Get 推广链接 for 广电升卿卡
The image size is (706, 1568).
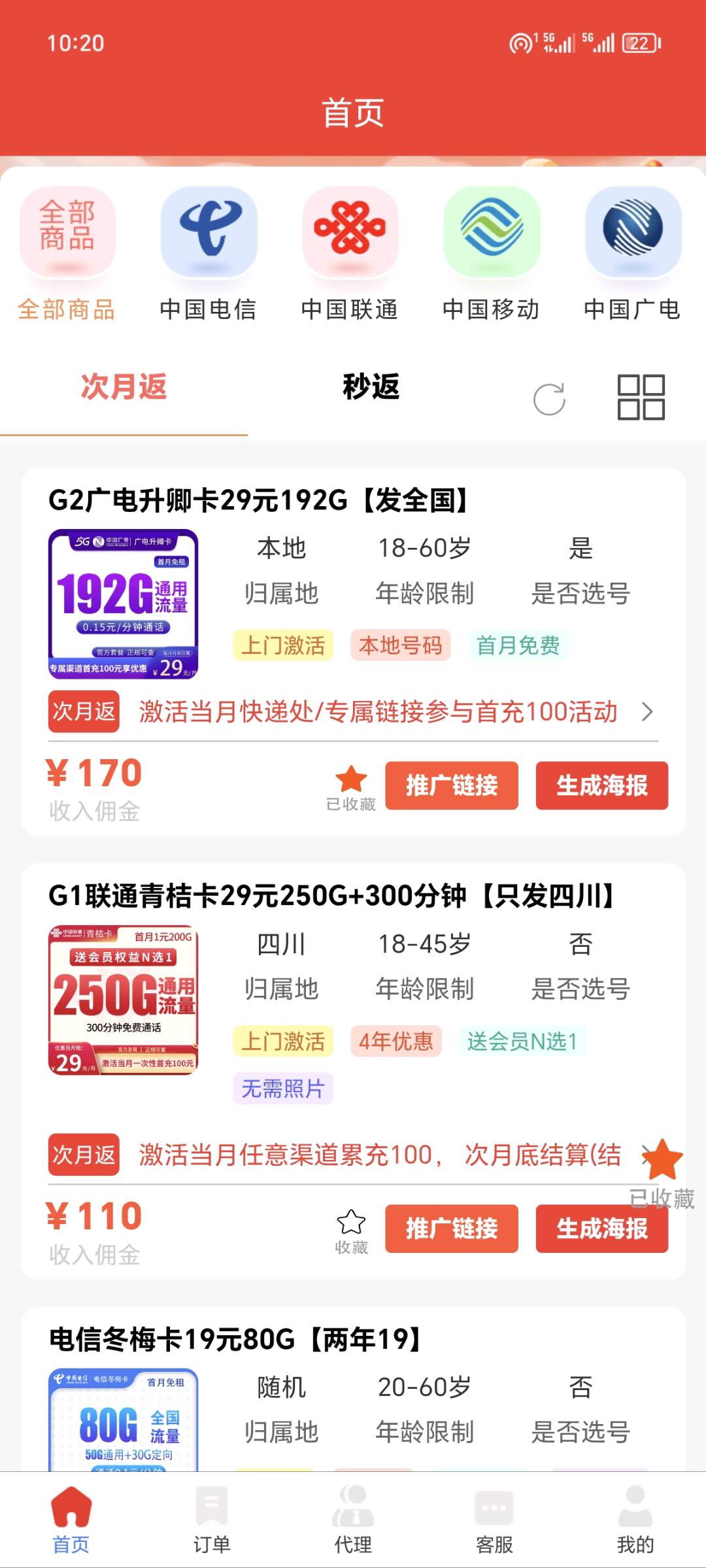452,785
